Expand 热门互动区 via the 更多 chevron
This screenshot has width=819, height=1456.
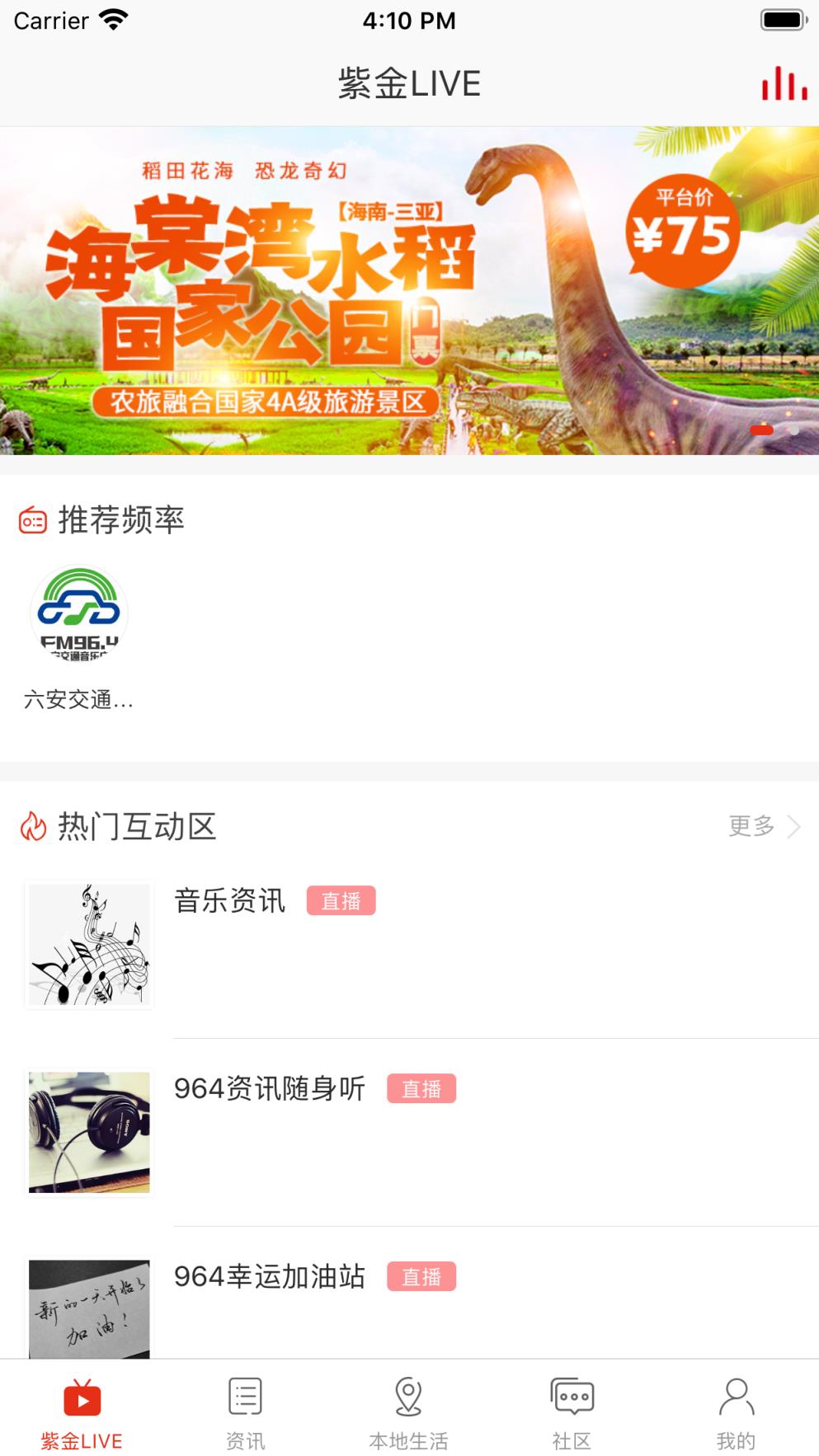763,826
